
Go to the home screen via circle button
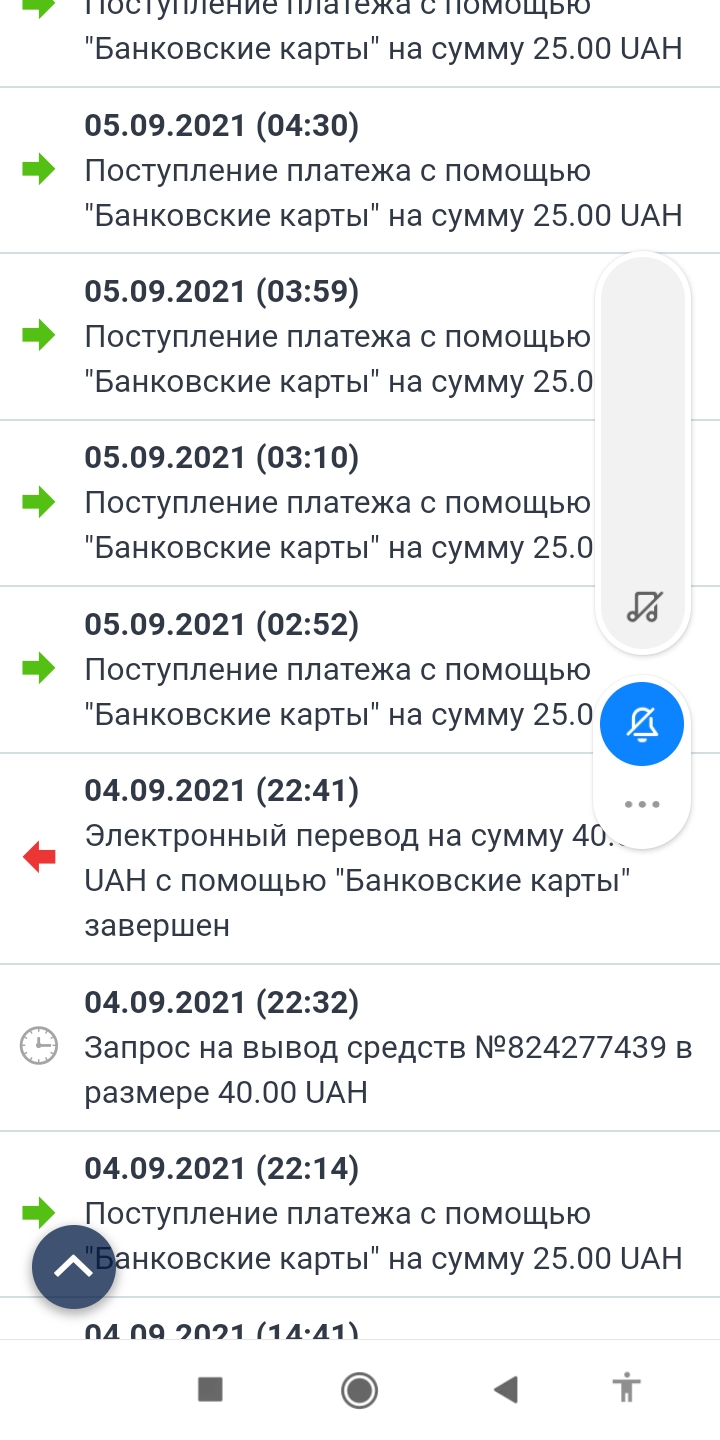359,1389
